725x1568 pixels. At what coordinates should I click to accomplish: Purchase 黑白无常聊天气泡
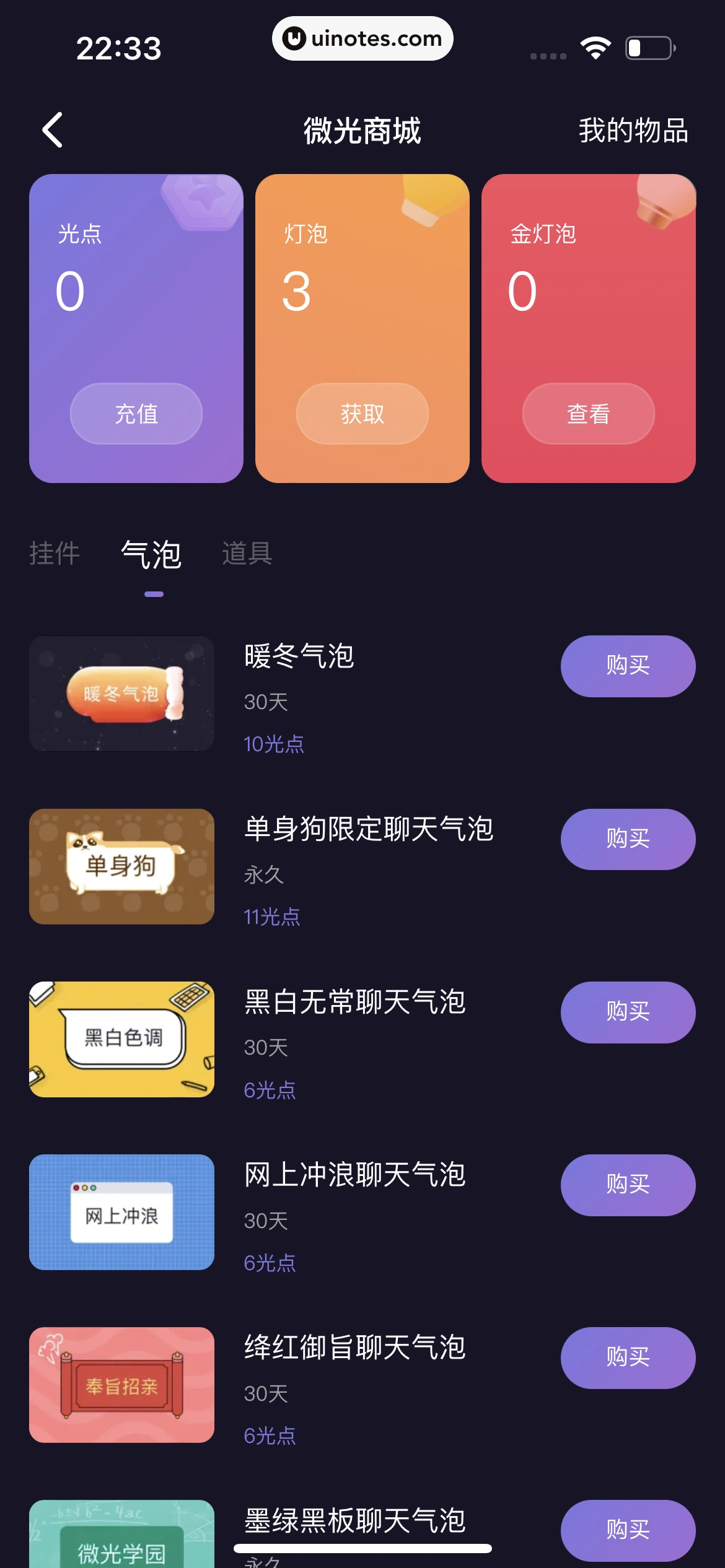tap(628, 1012)
